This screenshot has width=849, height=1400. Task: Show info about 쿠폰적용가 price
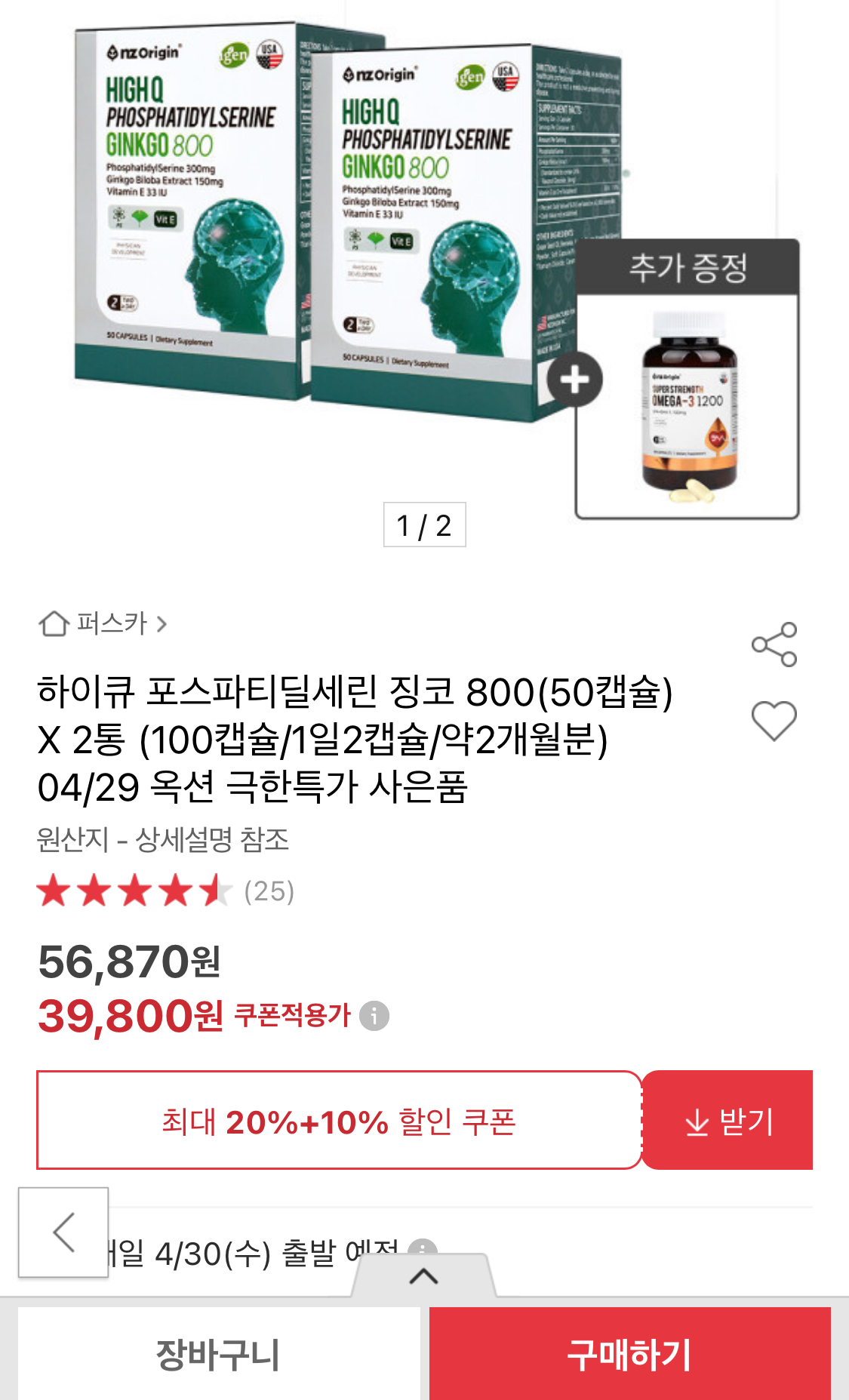pos(374,1016)
